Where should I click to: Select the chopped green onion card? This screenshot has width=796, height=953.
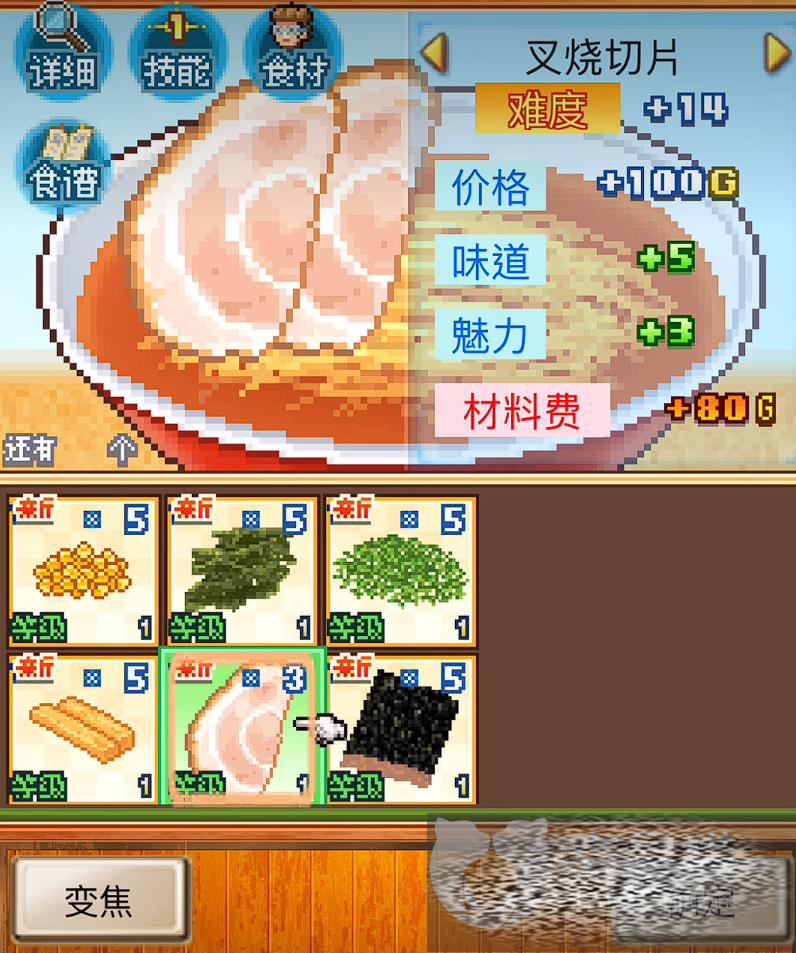click(400, 571)
